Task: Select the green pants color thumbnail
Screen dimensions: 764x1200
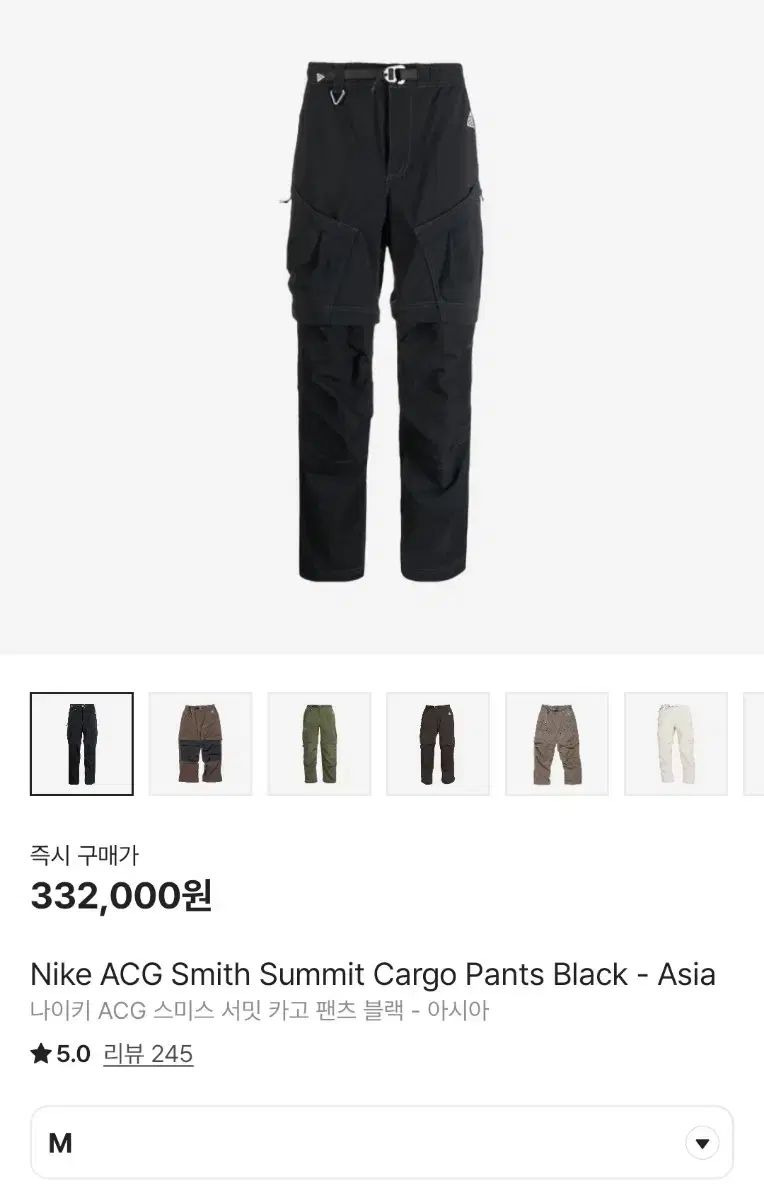Action: [x=319, y=743]
